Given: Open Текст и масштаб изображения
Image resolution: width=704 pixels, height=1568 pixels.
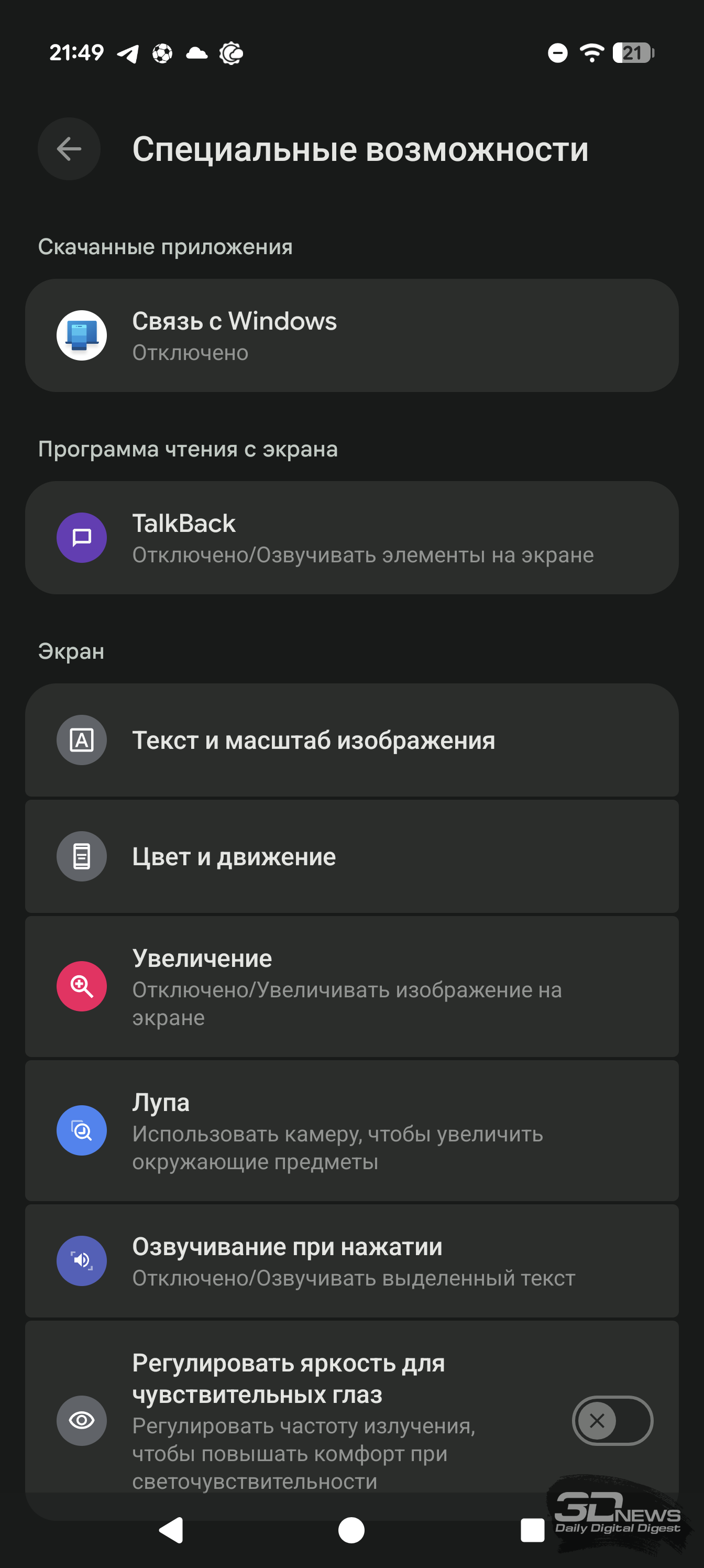Looking at the screenshot, I should tap(351, 739).
